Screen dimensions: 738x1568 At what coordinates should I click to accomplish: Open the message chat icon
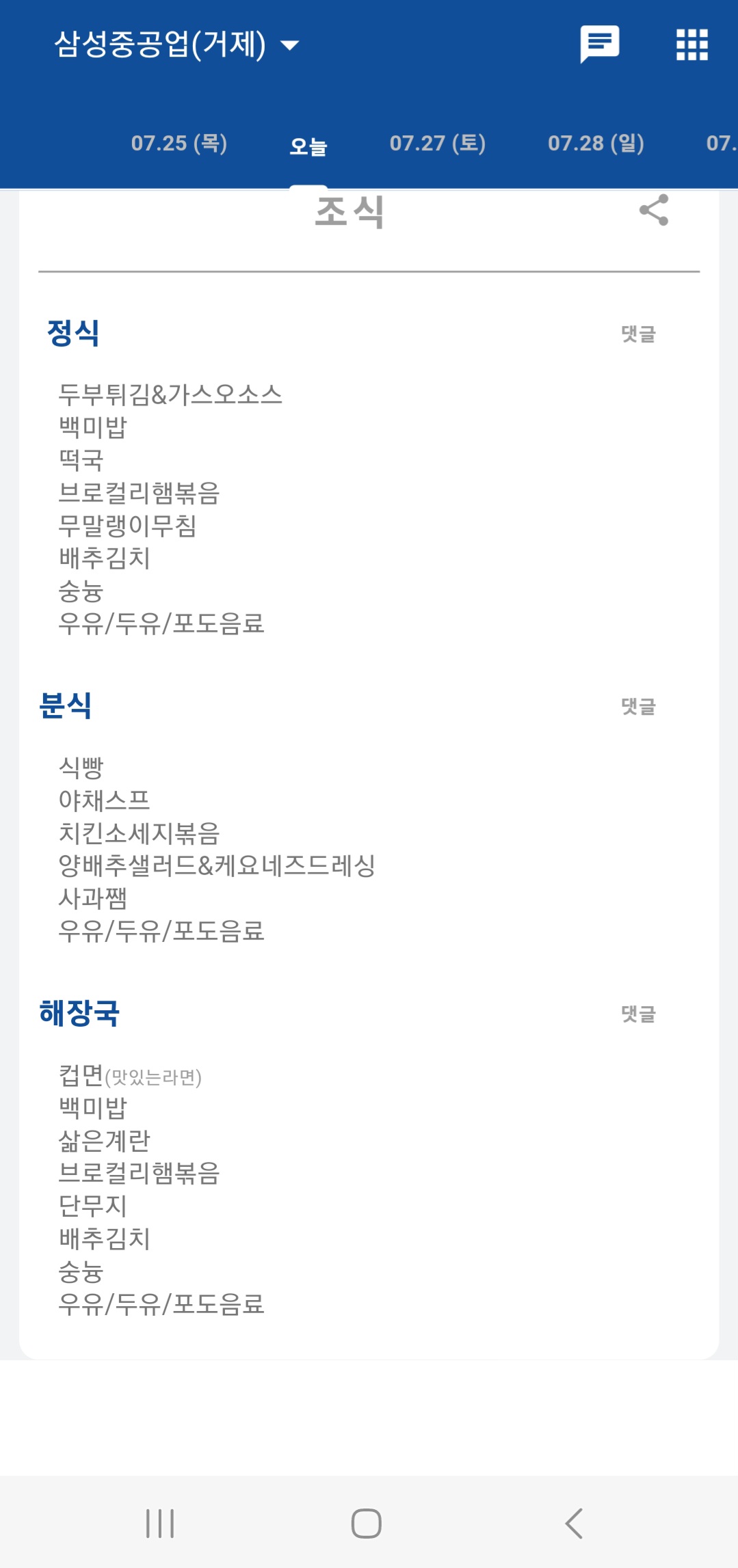point(600,44)
